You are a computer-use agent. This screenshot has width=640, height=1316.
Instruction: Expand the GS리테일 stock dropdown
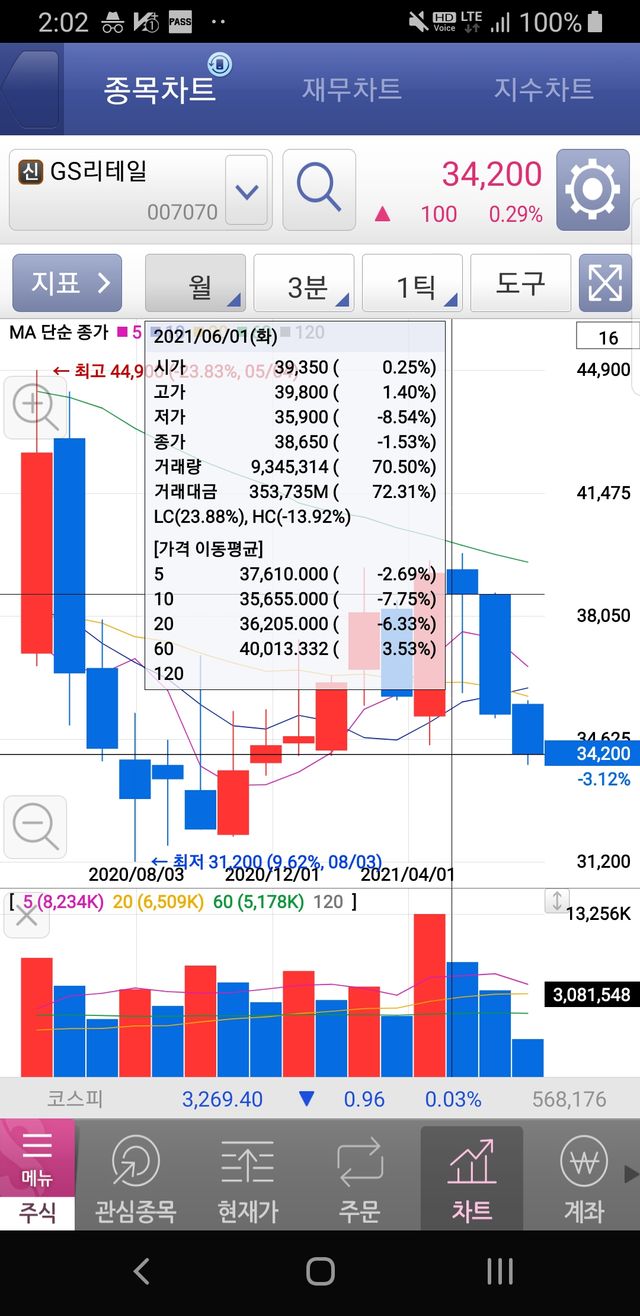coord(246,191)
